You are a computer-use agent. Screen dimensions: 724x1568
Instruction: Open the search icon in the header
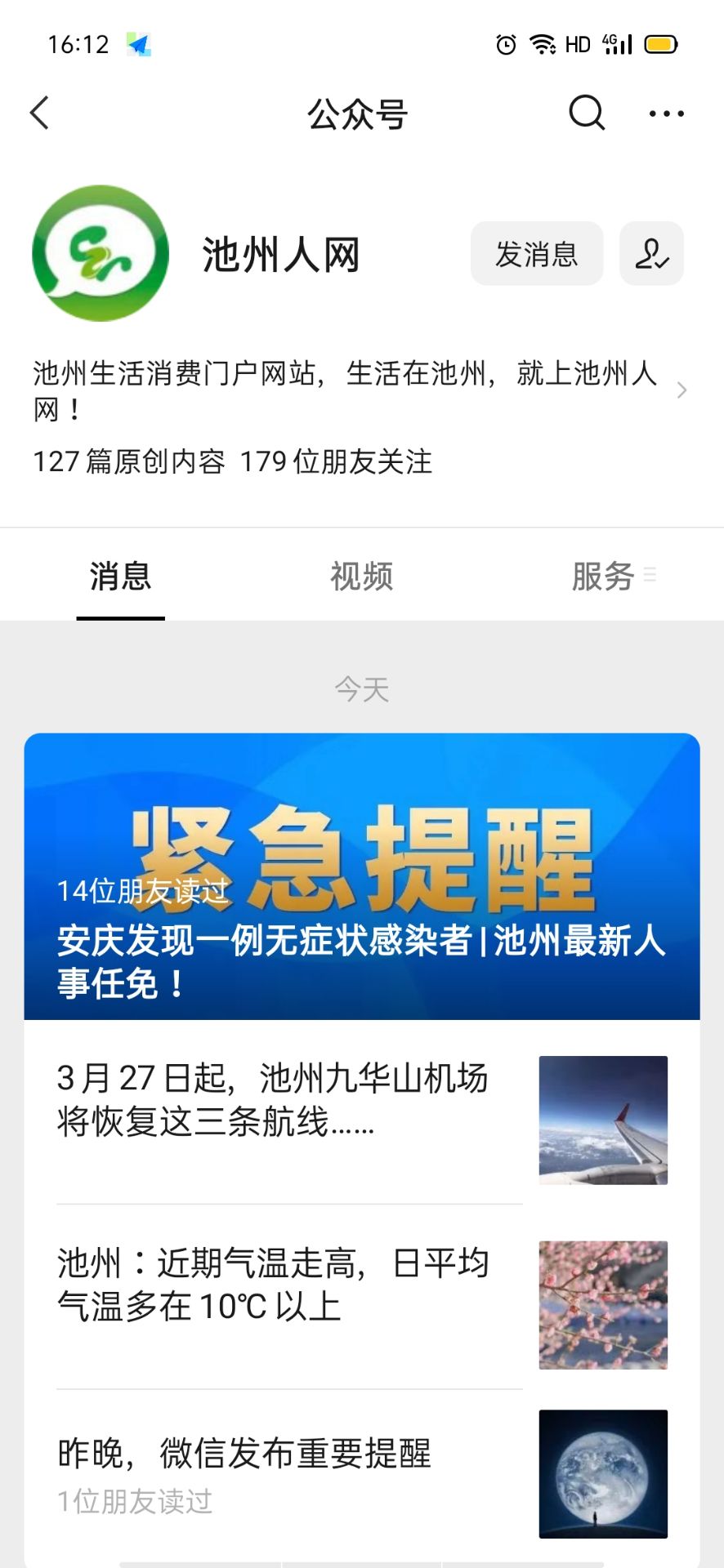[586, 113]
